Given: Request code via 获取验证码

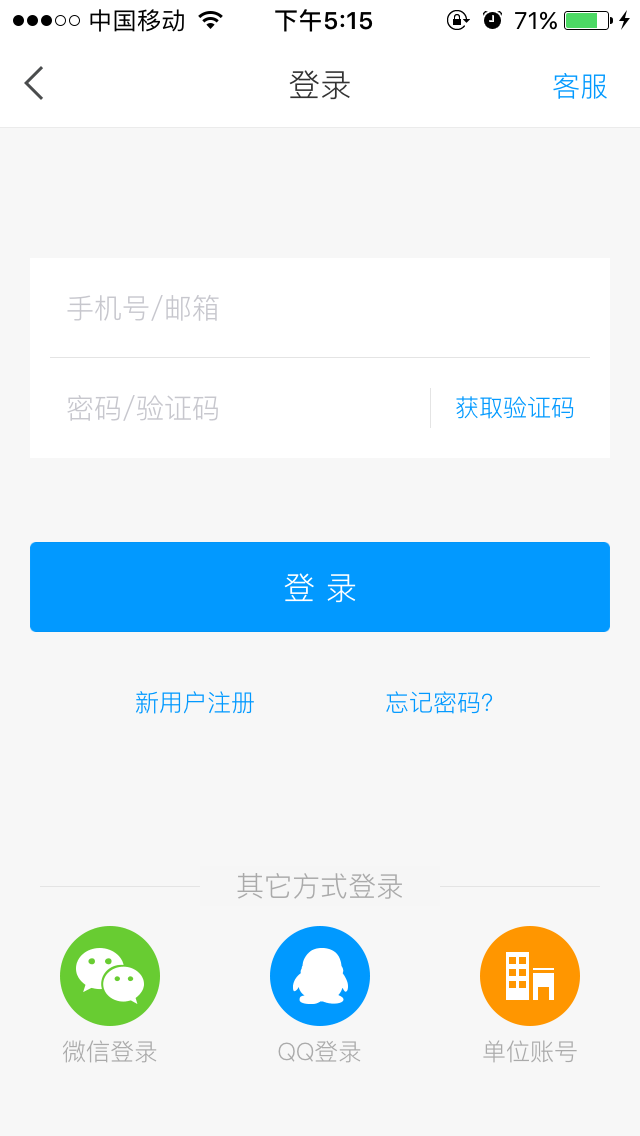Looking at the screenshot, I should pos(515,408).
